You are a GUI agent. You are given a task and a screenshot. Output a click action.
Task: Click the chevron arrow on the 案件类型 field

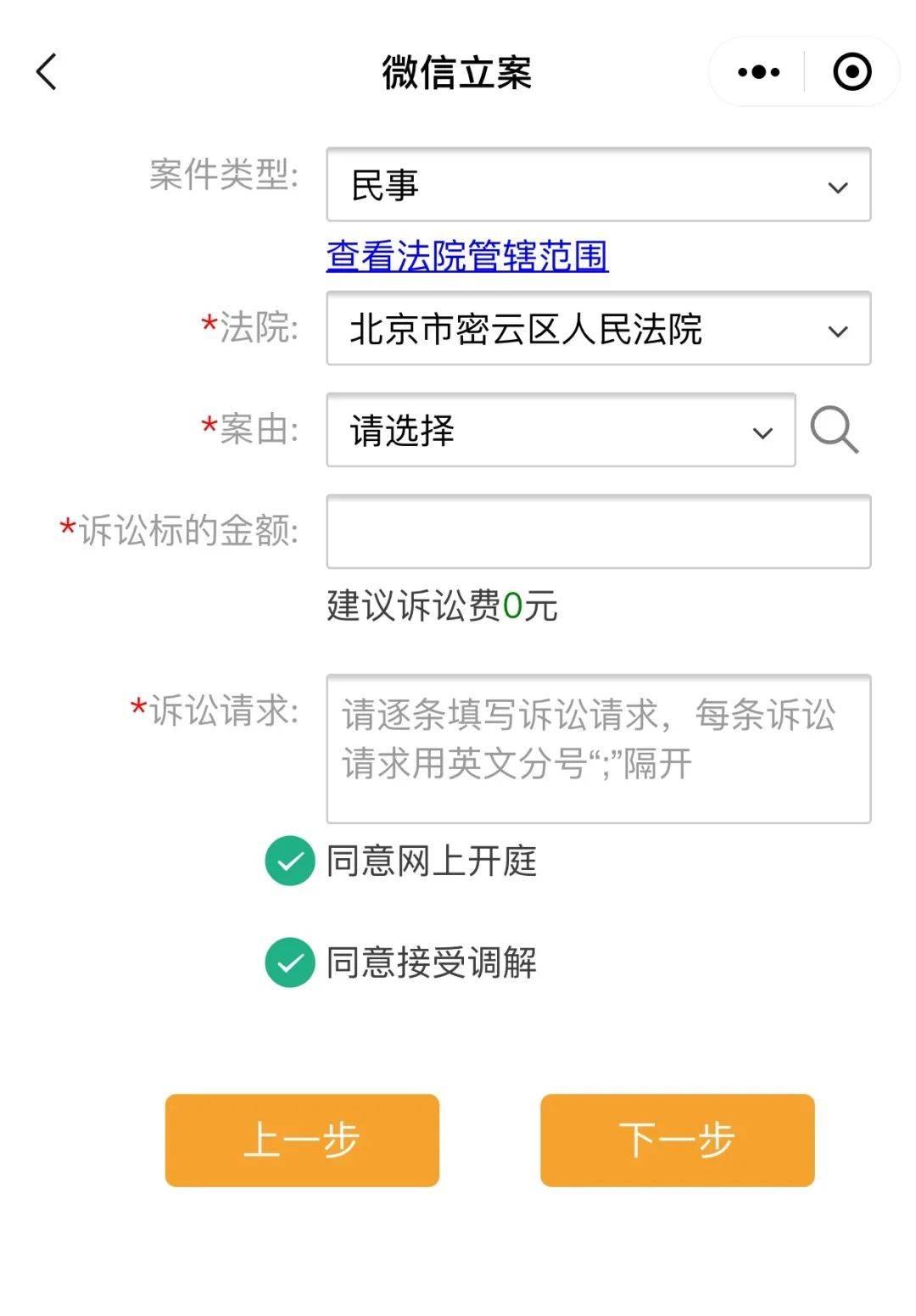838,186
